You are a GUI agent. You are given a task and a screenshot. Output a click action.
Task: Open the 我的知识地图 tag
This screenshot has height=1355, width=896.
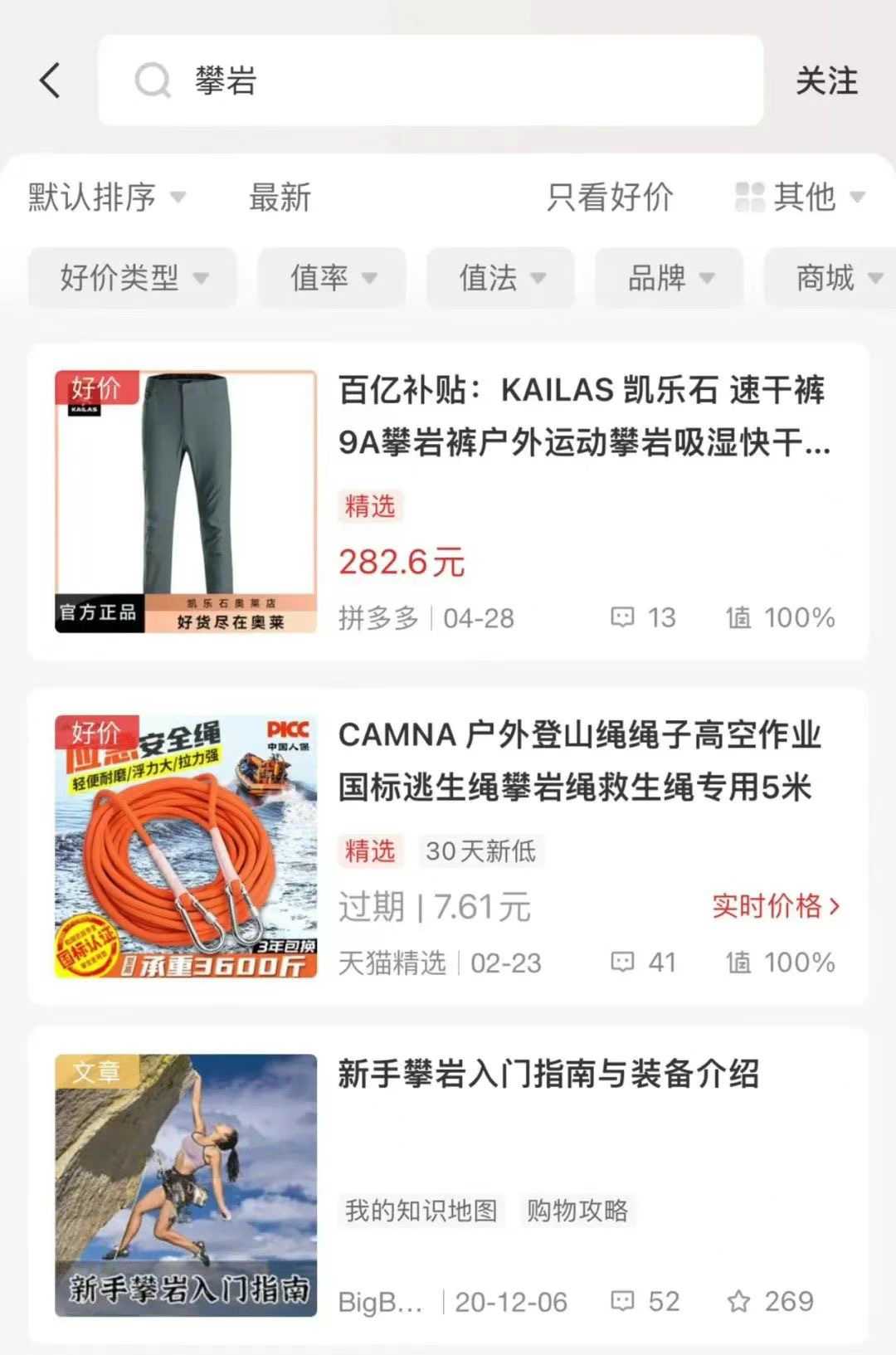(421, 1211)
